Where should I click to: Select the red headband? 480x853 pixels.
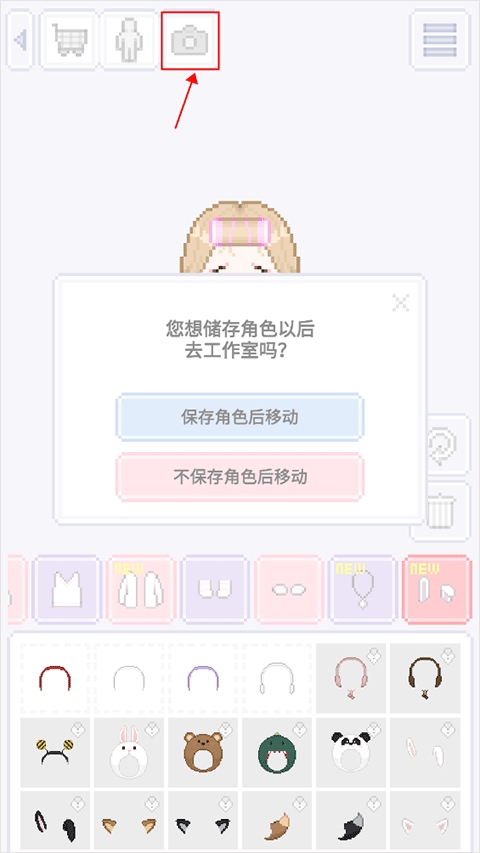pyautogui.click(x=55, y=678)
